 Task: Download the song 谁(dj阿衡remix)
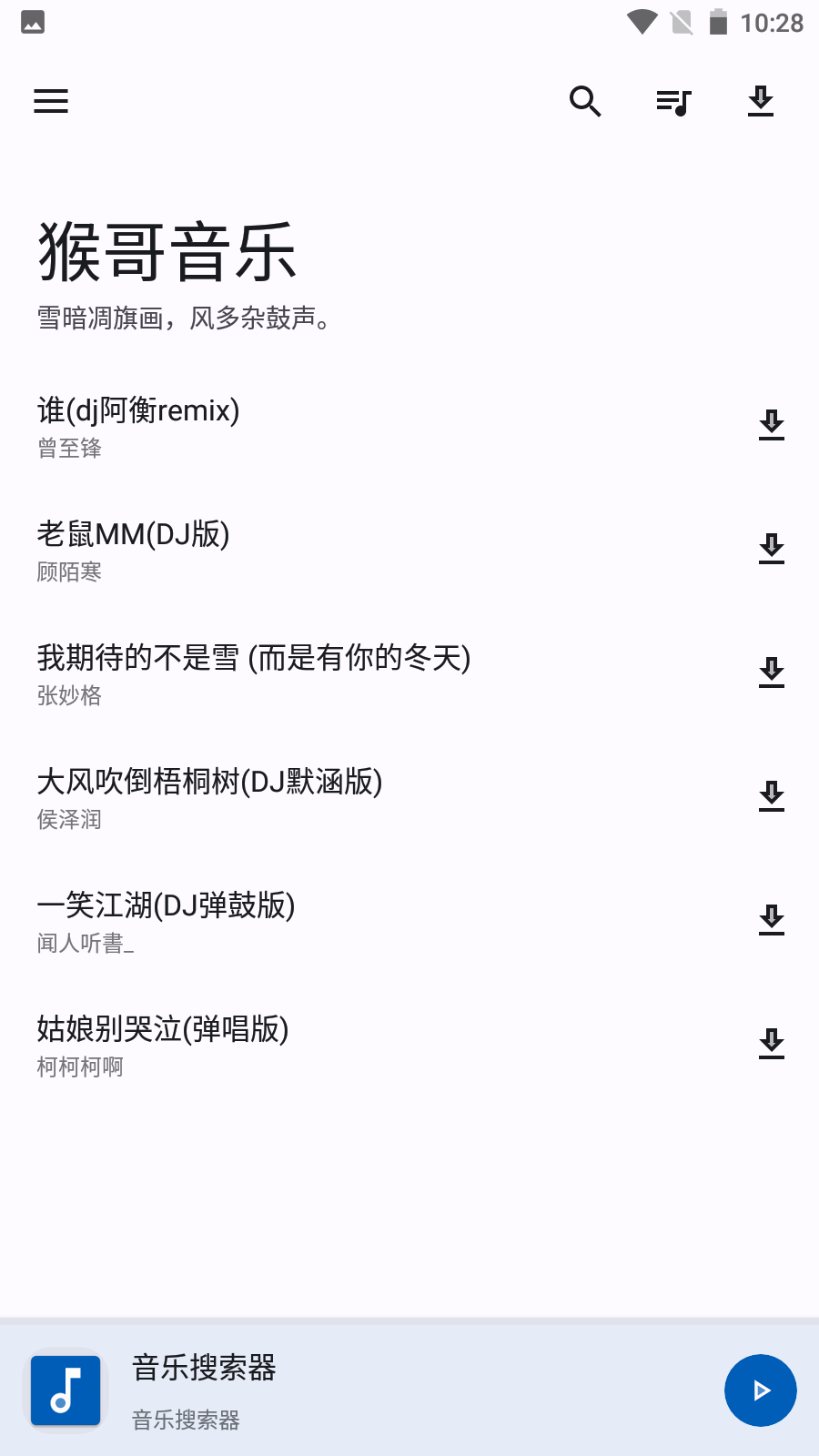coord(772,425)
